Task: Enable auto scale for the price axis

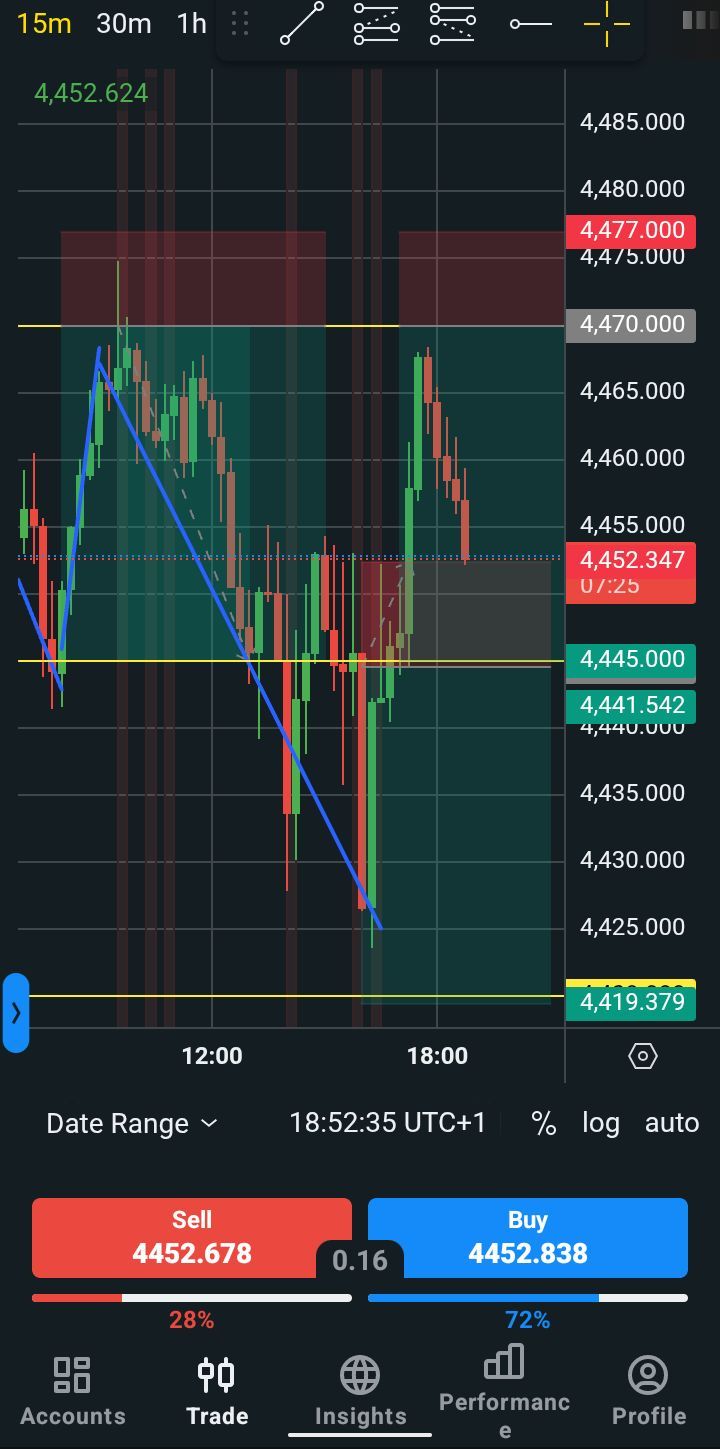Action: coord(672,1123)
